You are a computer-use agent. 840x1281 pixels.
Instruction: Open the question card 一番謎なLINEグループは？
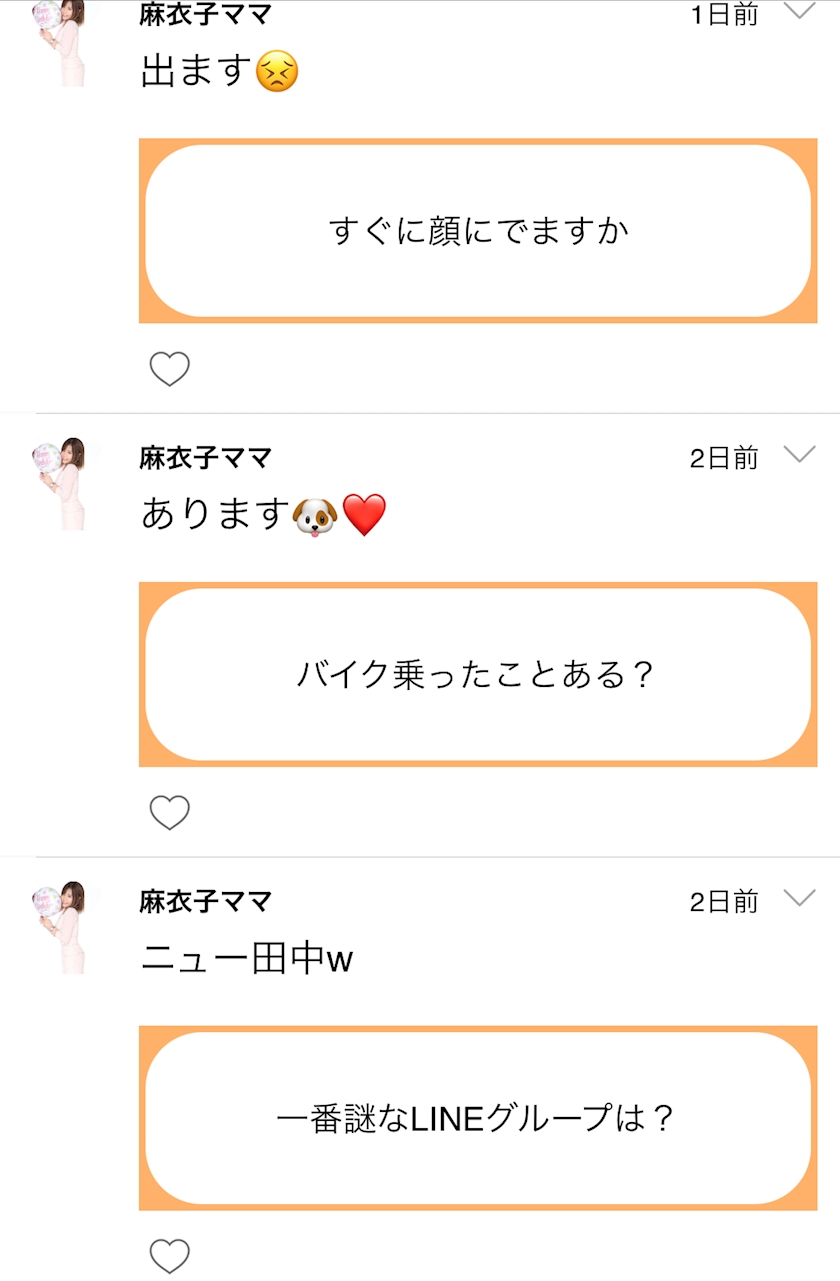tap(478, 1118)
